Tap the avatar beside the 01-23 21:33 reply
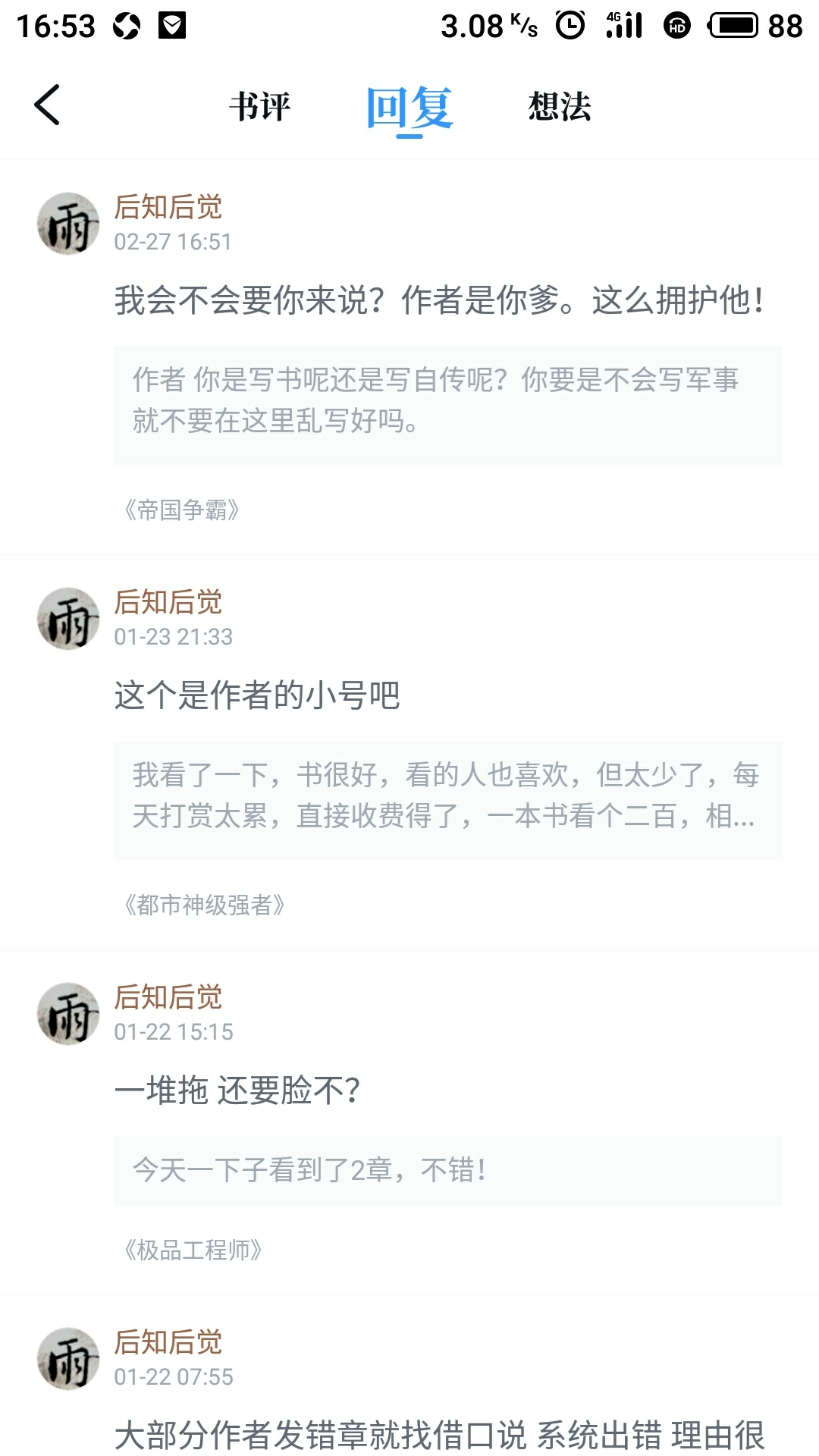 point(68,619)
